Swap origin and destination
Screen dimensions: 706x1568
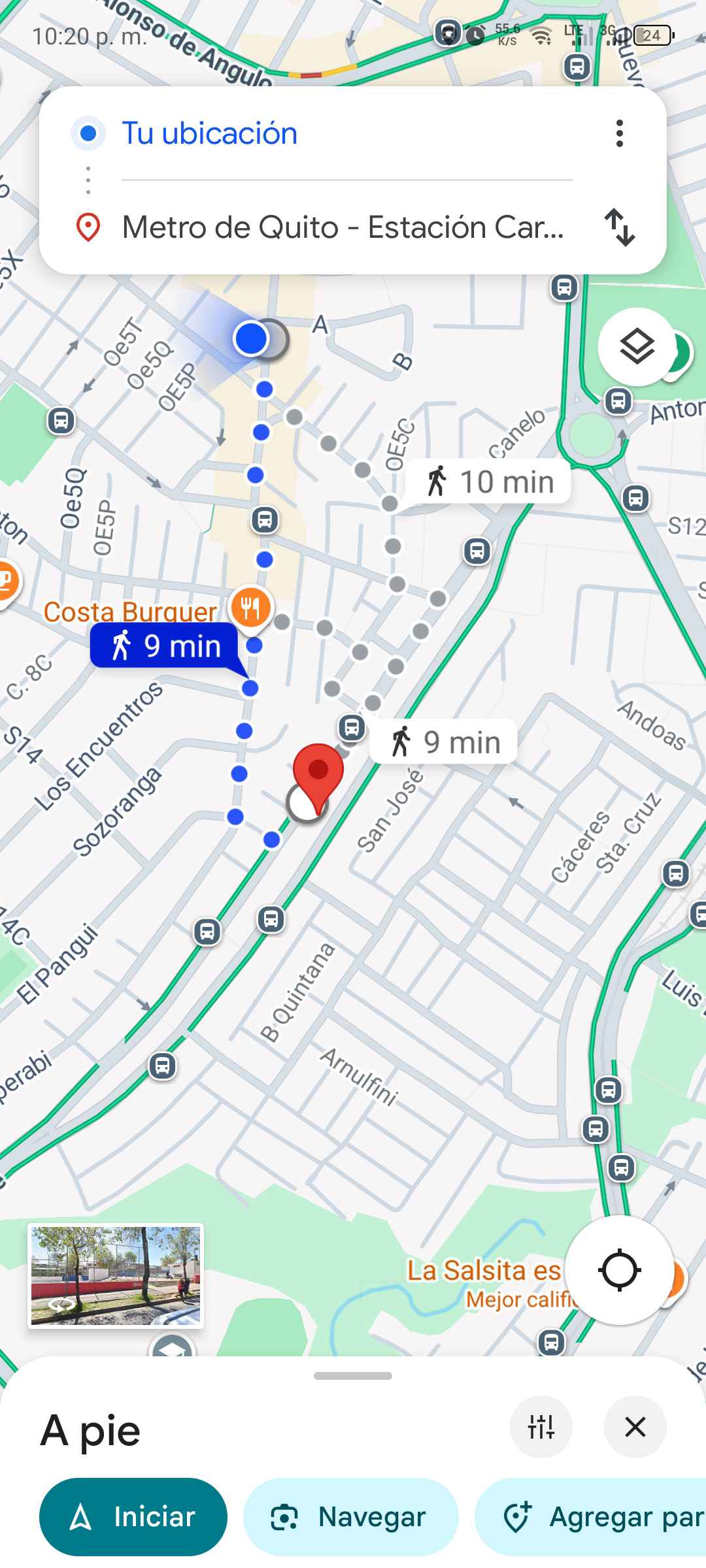[619, 227]
